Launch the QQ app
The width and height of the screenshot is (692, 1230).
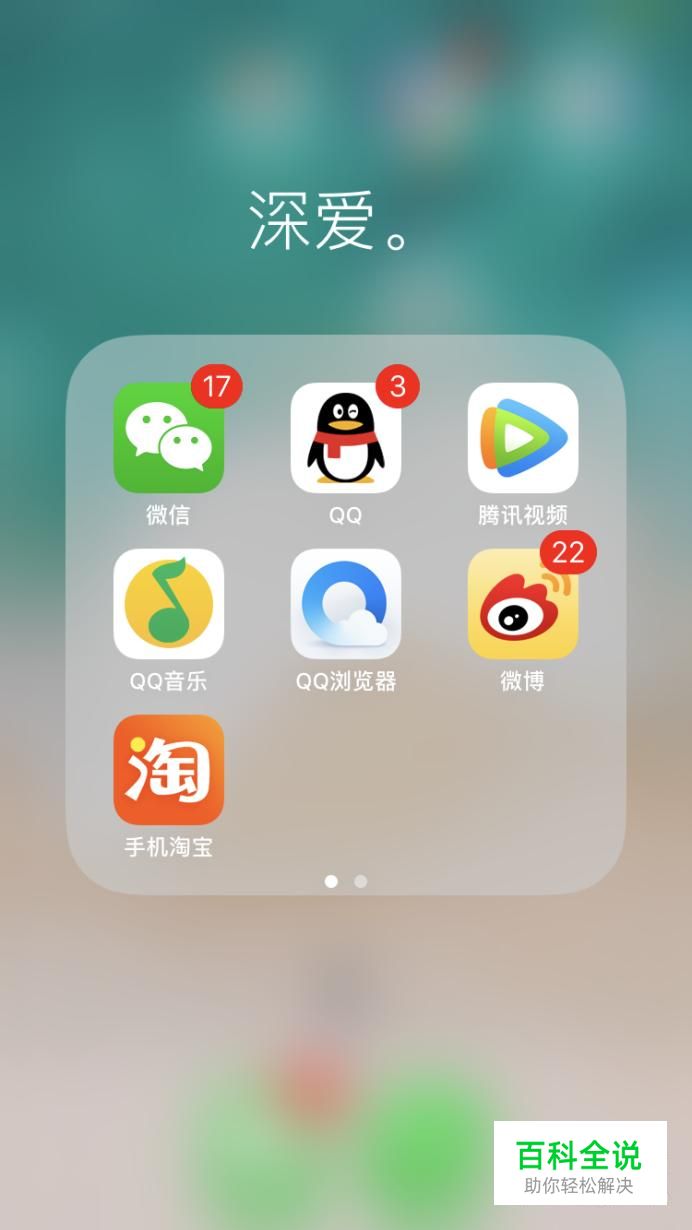[x=345, y=438]
